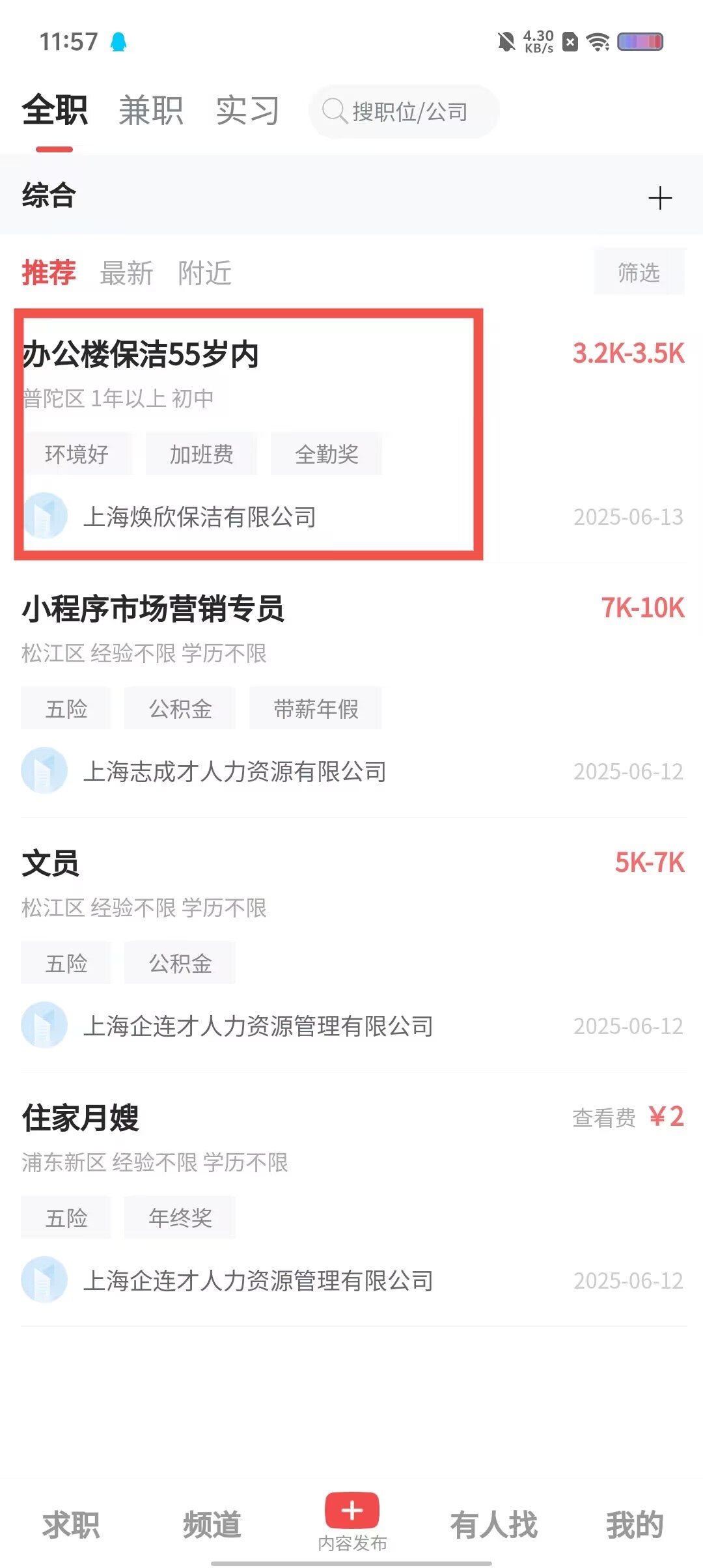Image resolution: width=703 pixels, height=1568 pixels.
Task: Show 最新 job listings
Action: pos(126,273)
